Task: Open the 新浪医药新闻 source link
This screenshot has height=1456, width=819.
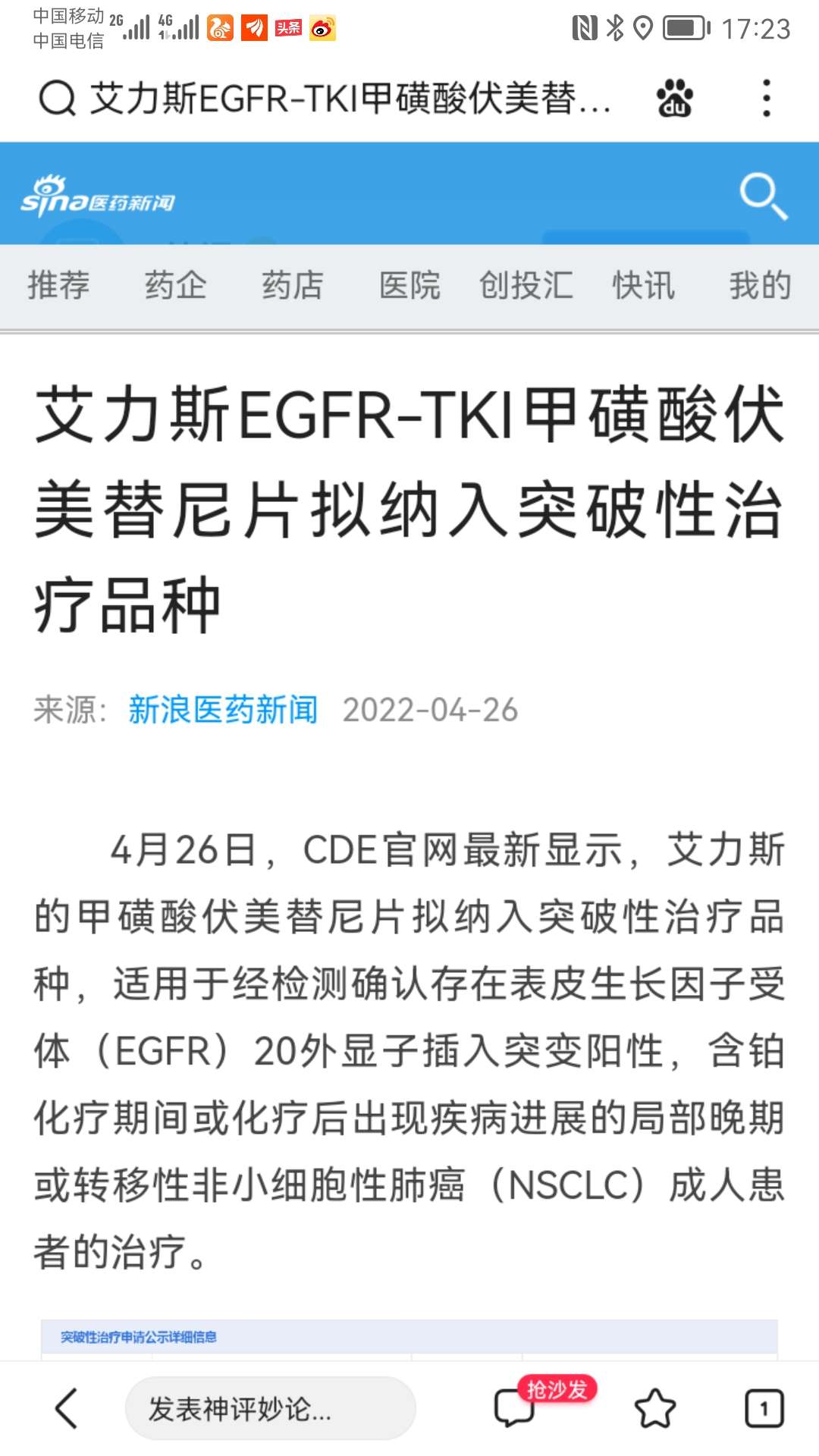Action: (x=223, y=711)
